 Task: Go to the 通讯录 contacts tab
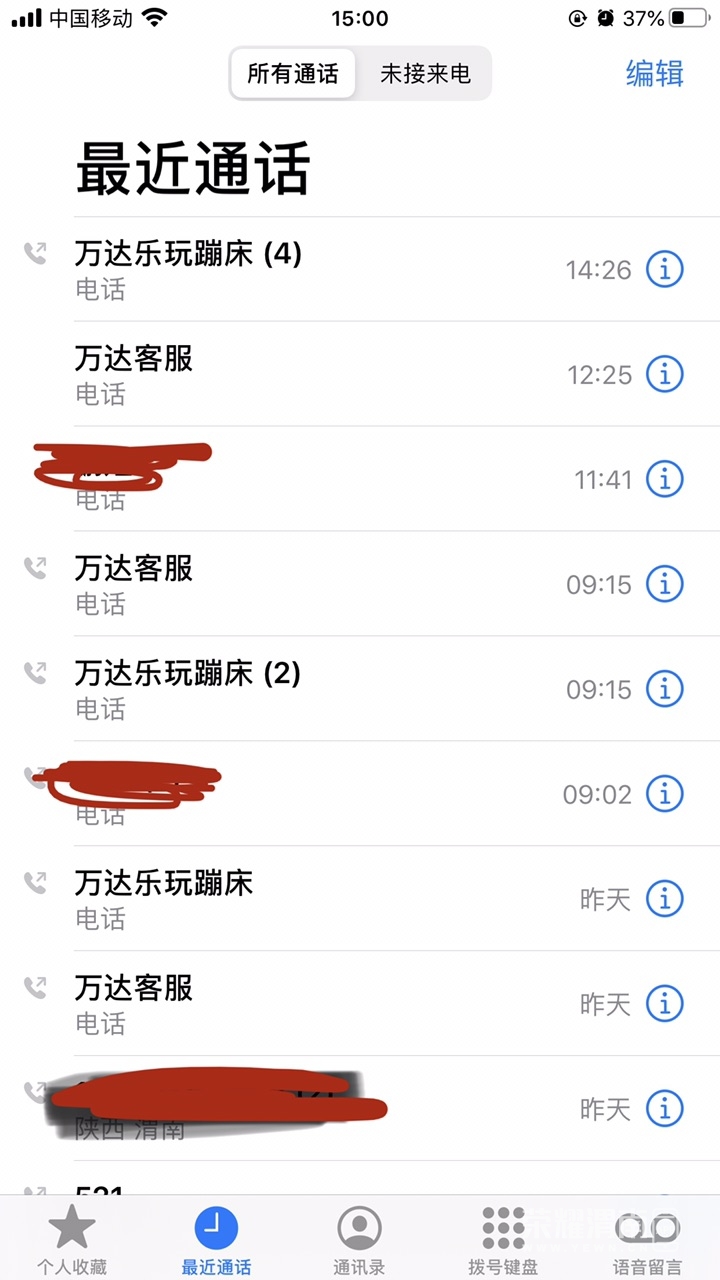359,1240
